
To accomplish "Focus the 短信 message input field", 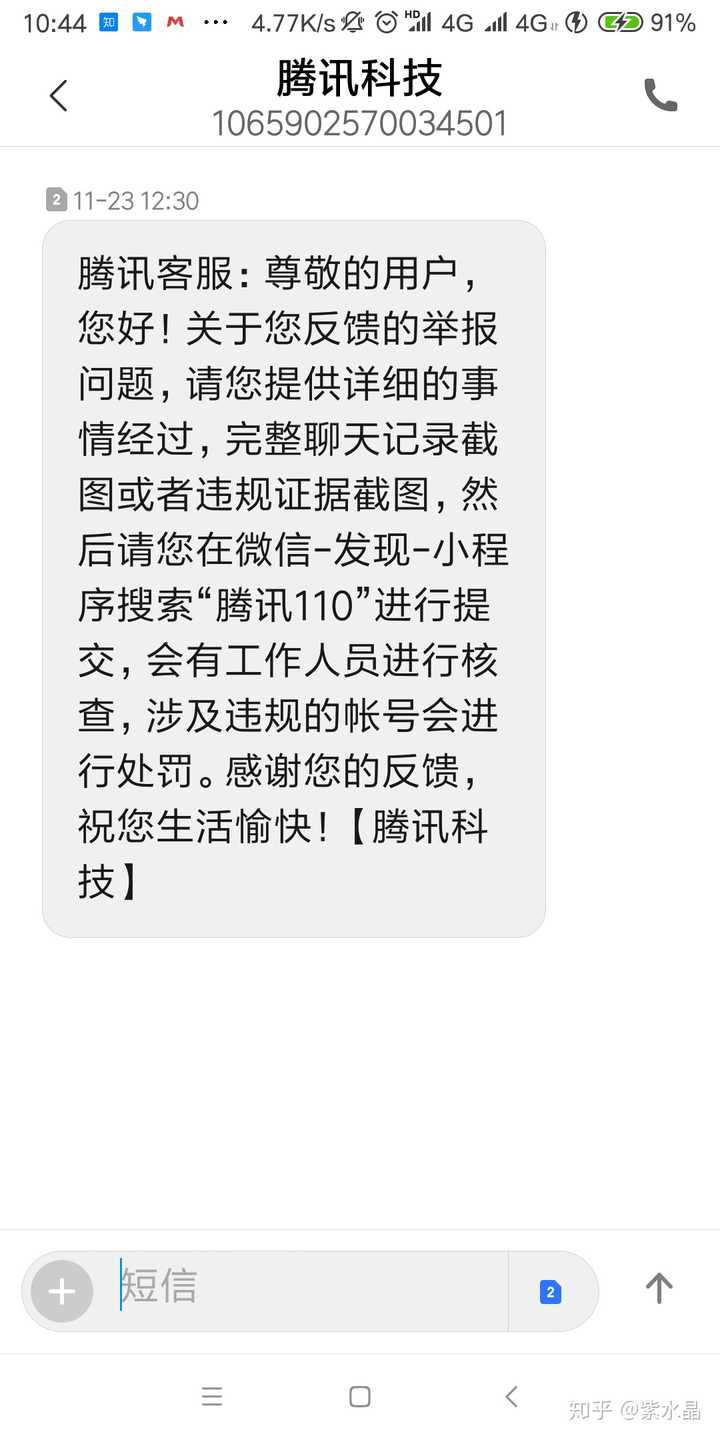I will pyautogui.click(x=300, y=1288).
